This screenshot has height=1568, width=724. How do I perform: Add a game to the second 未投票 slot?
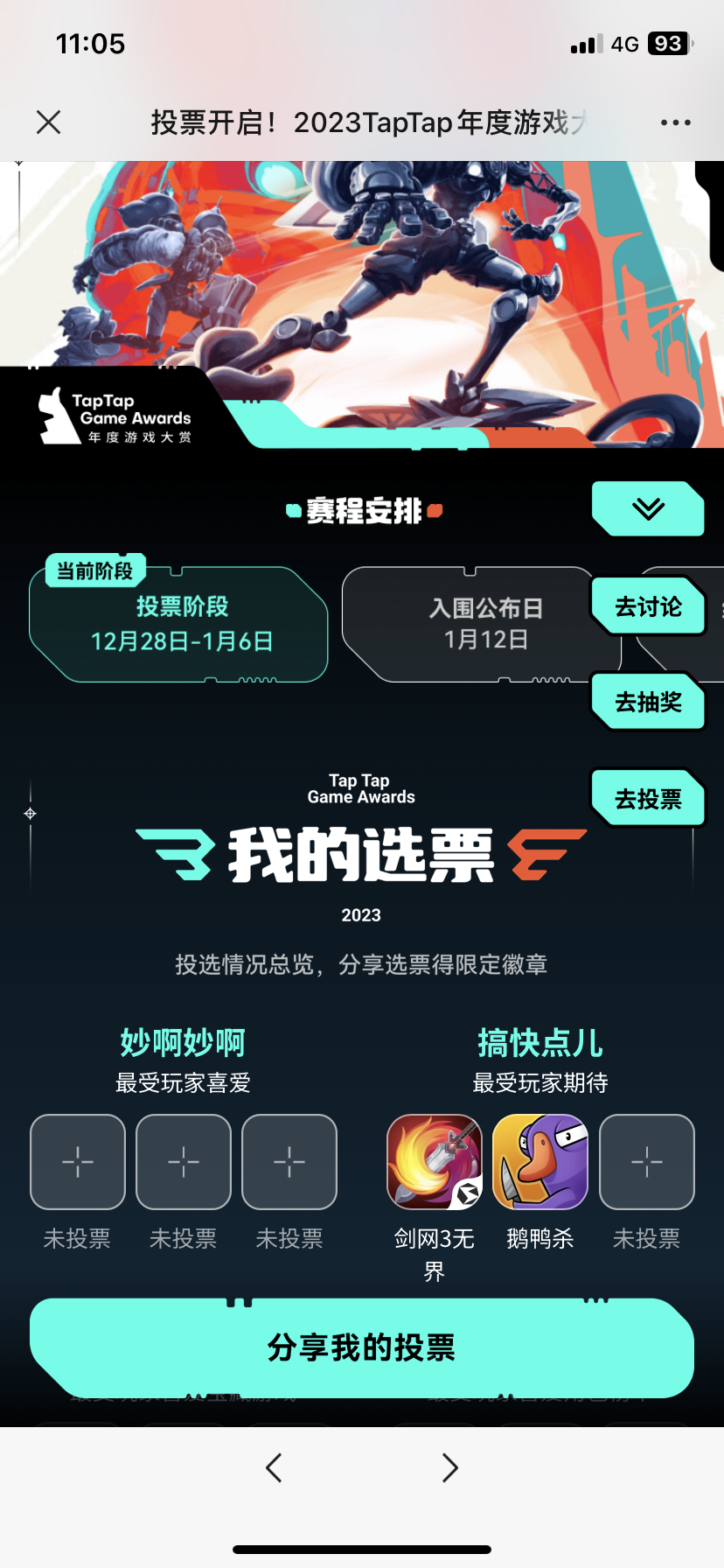point(183,1162)
